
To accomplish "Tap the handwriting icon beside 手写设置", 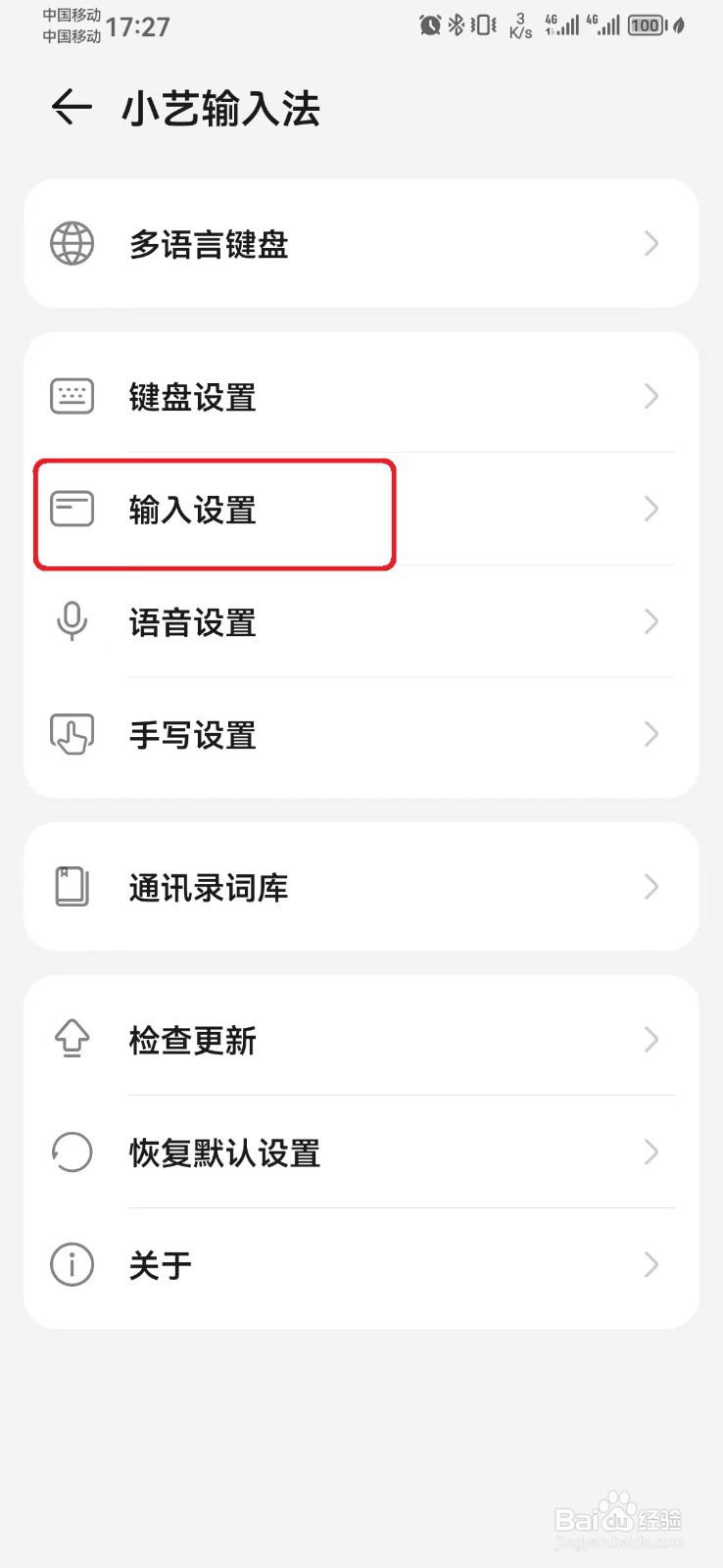I will [70, 734].
